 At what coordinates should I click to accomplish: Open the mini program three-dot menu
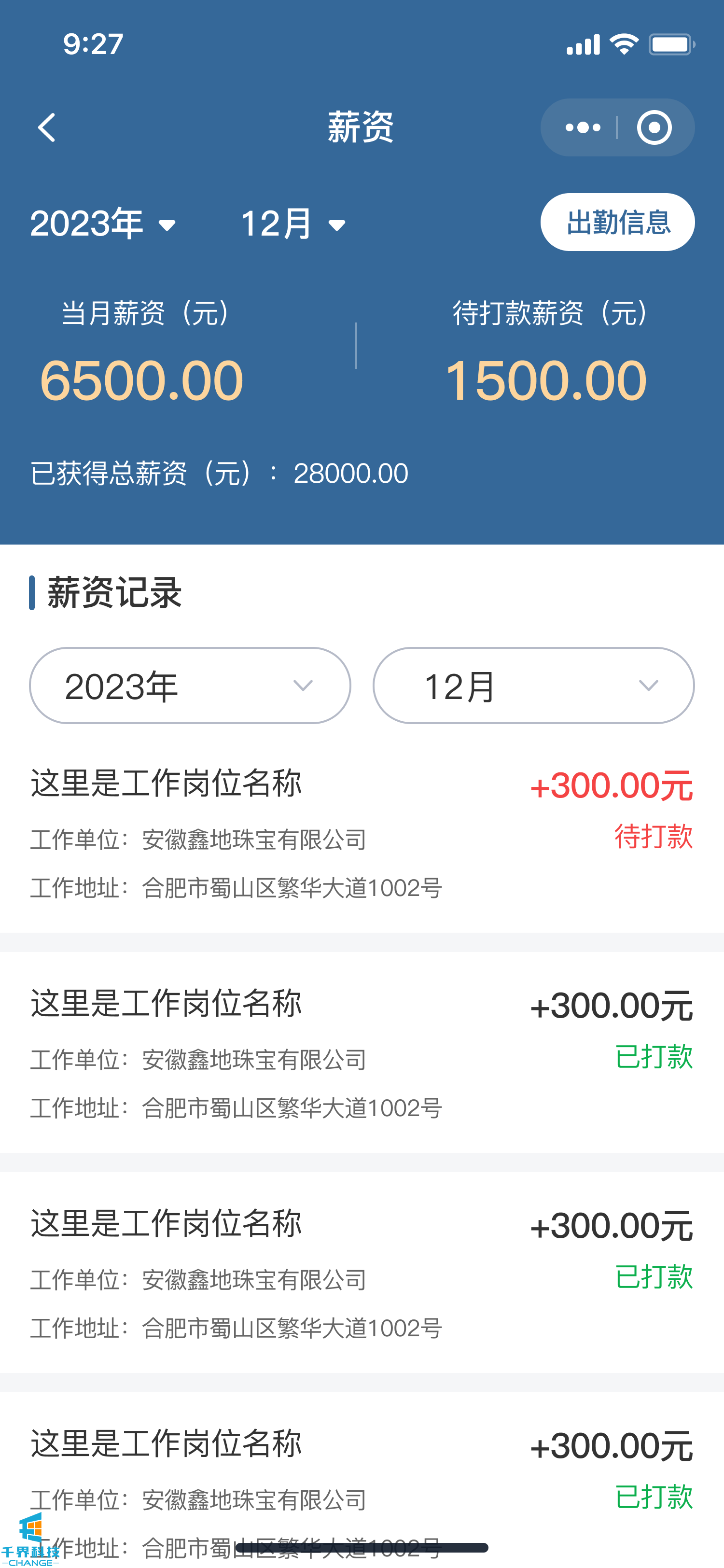click(x=582, y=128)
